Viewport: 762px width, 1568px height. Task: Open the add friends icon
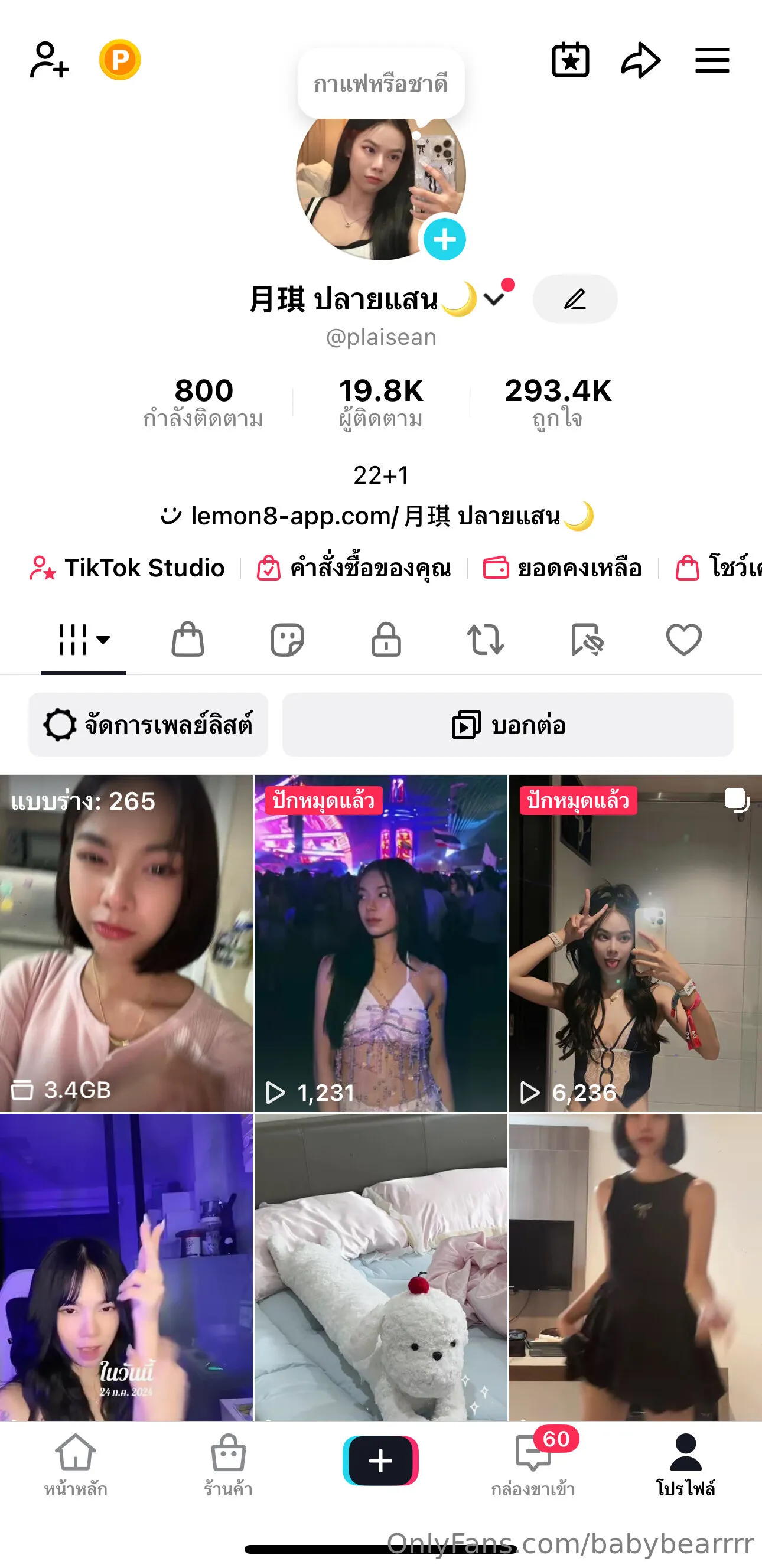coord(49,60)
